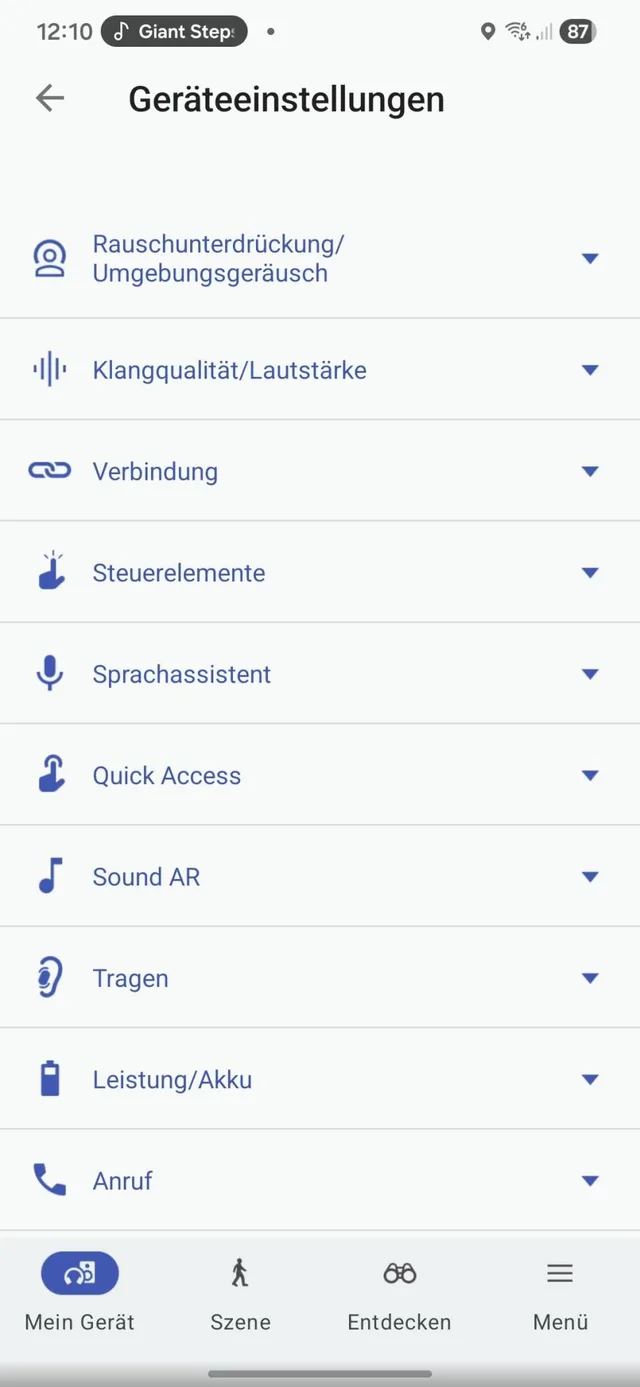Switch to the Entdecken tab
Screen dimensions: 640x1387
[x=399, y=1291]
